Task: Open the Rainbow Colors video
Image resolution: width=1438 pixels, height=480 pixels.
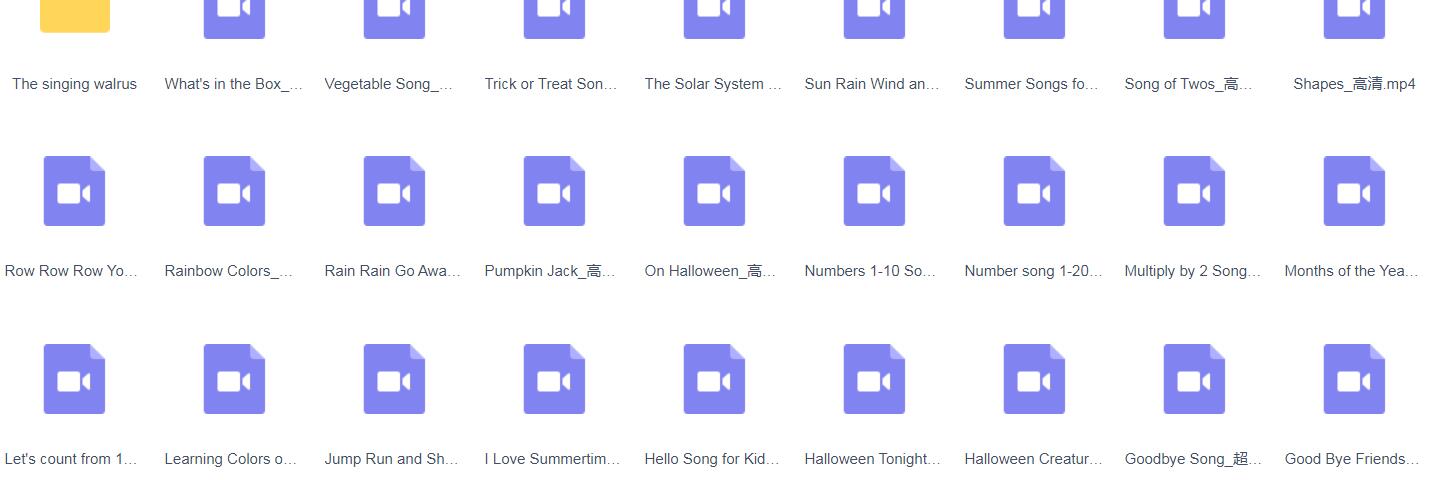Action: click(234, 191)
